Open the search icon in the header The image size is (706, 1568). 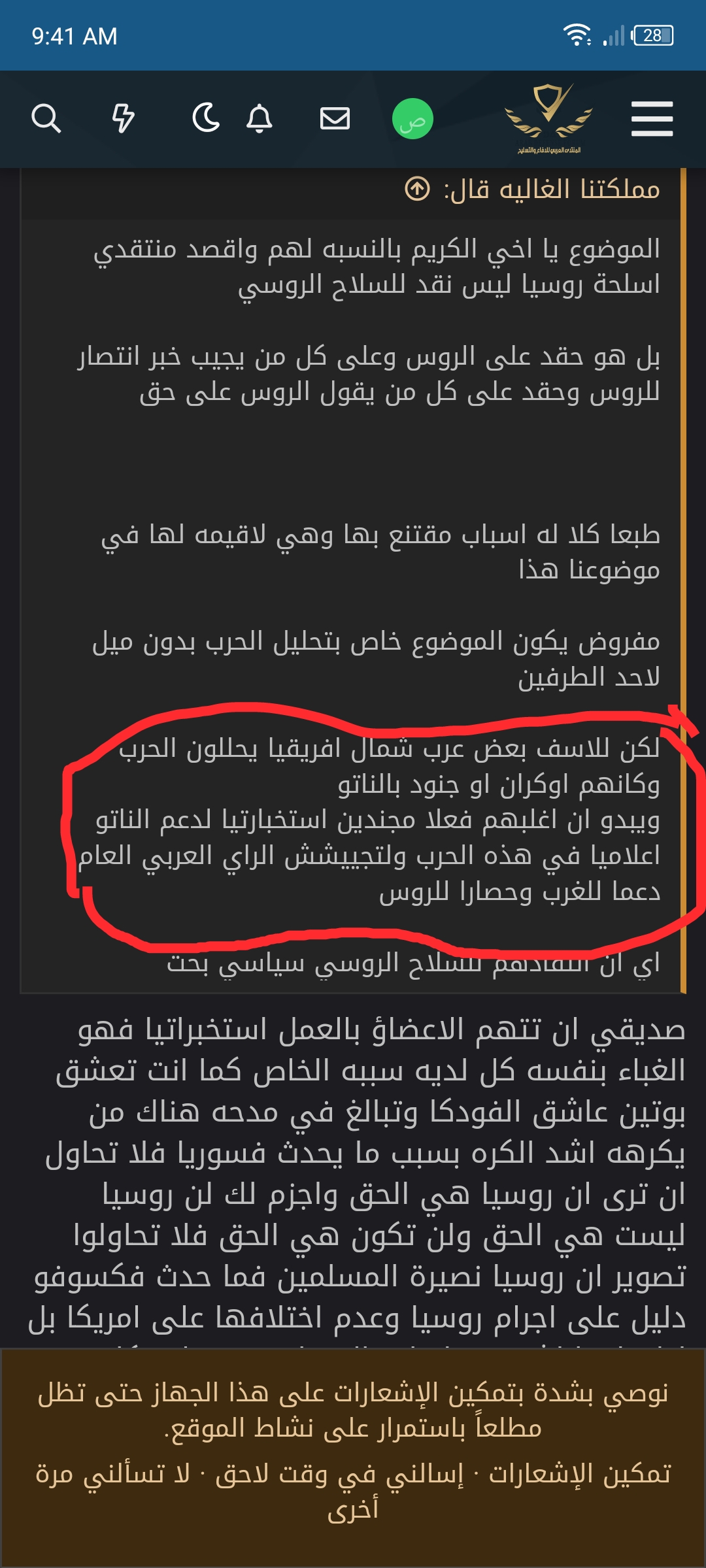tap(46, 118)
